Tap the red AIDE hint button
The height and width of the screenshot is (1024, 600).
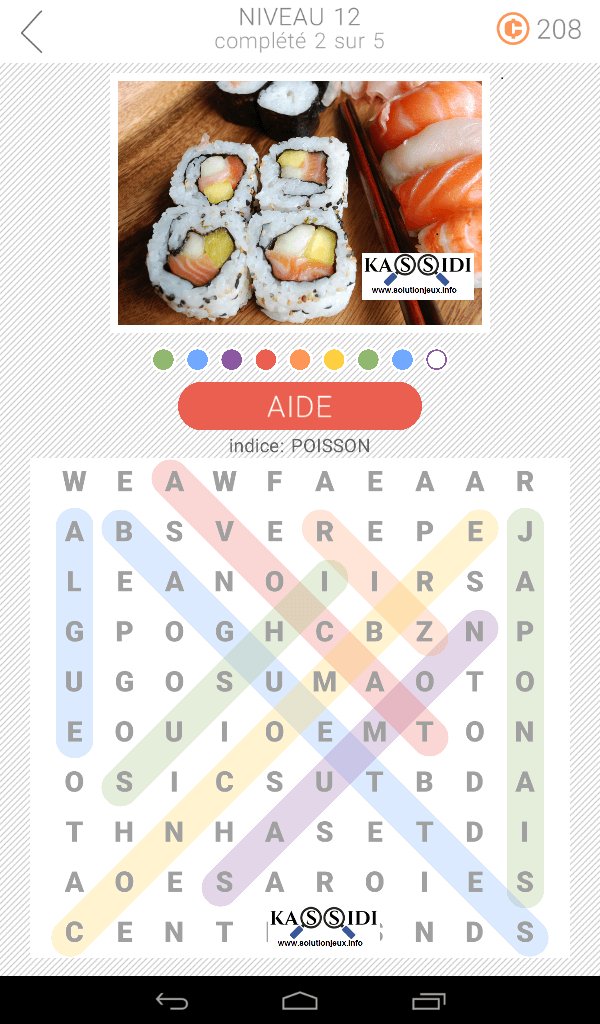(x=300, y=406)
